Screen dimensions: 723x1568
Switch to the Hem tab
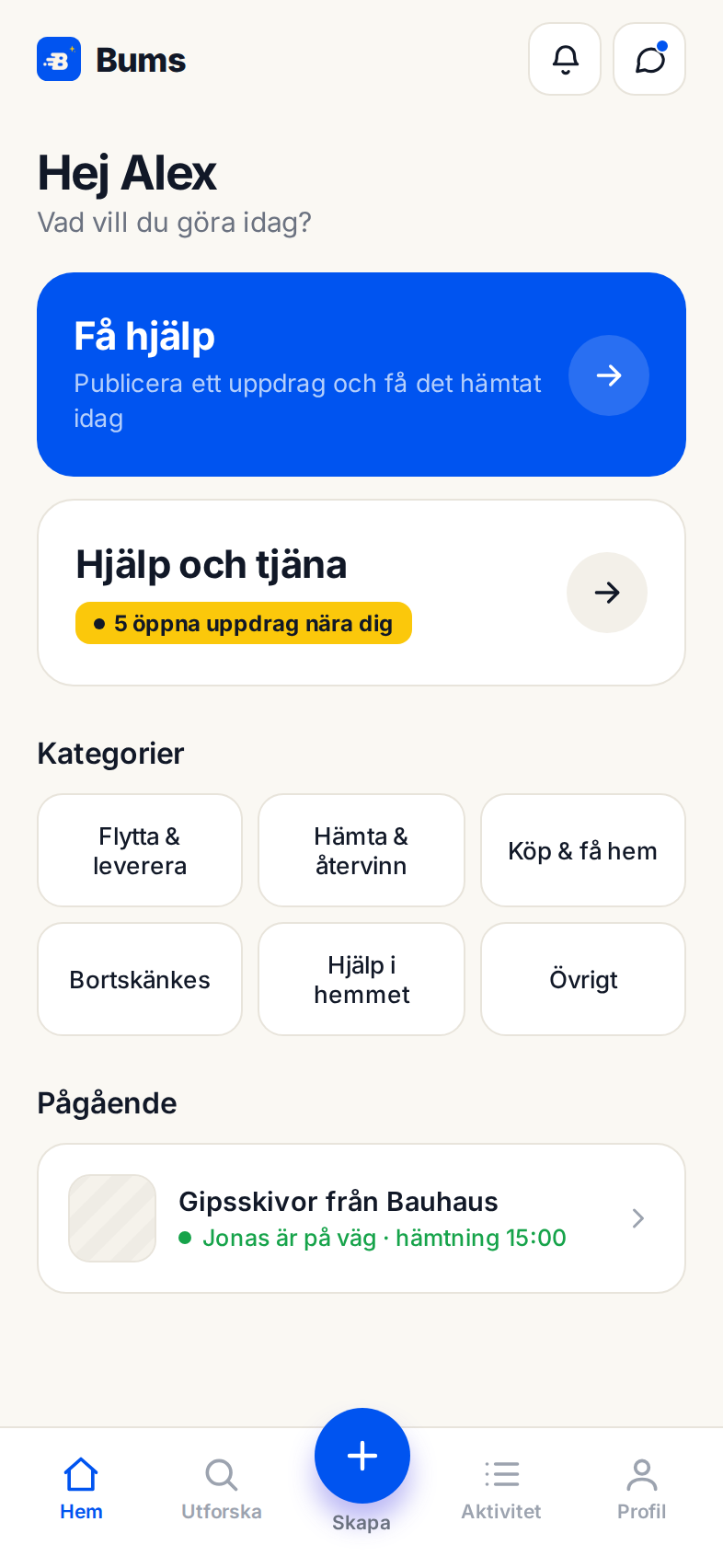pyautogui.click(x=81, y=1488)
